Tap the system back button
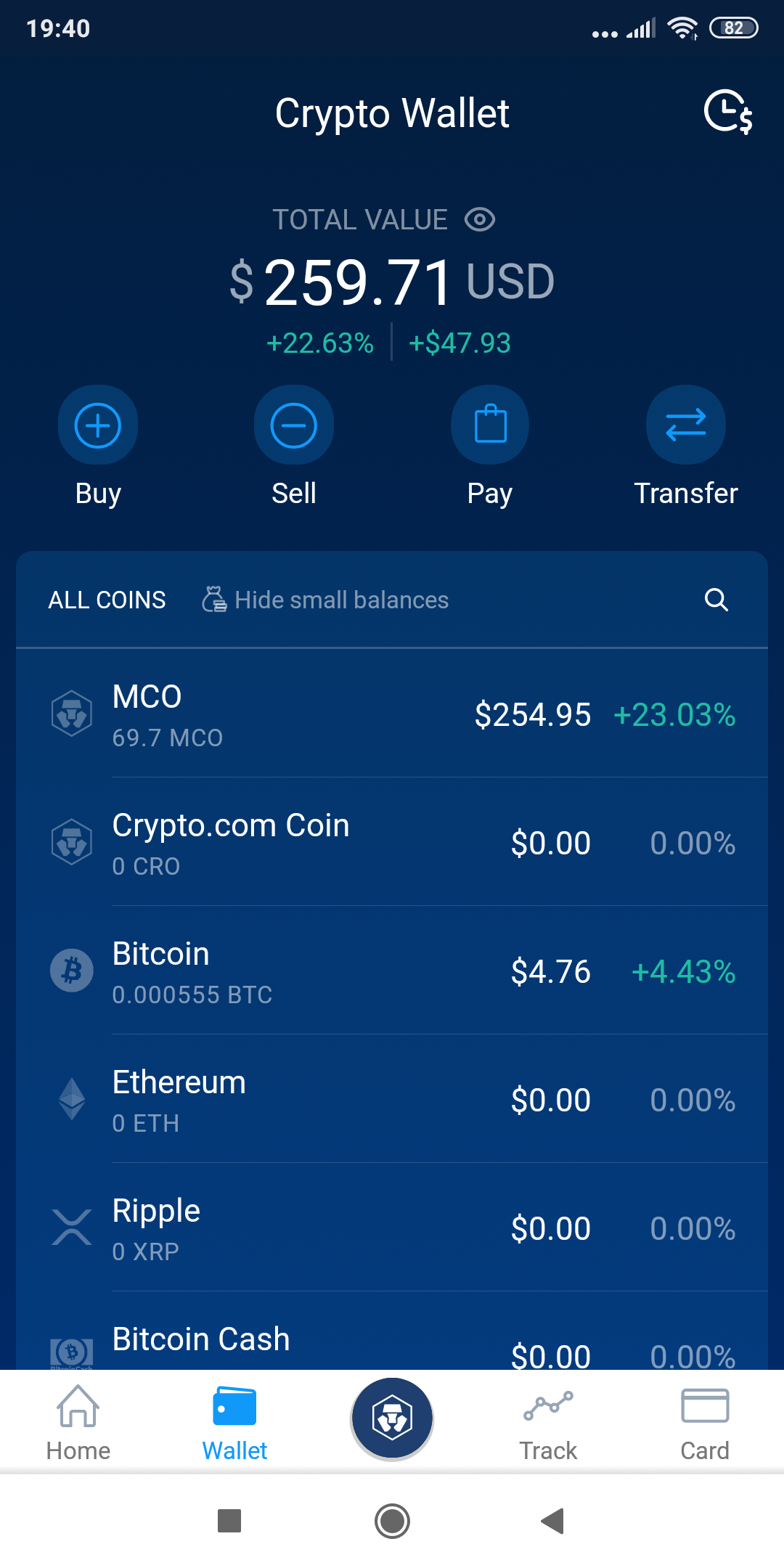Image resolution: width=784 pixels, height=1568 pixels. (553, 1520)
